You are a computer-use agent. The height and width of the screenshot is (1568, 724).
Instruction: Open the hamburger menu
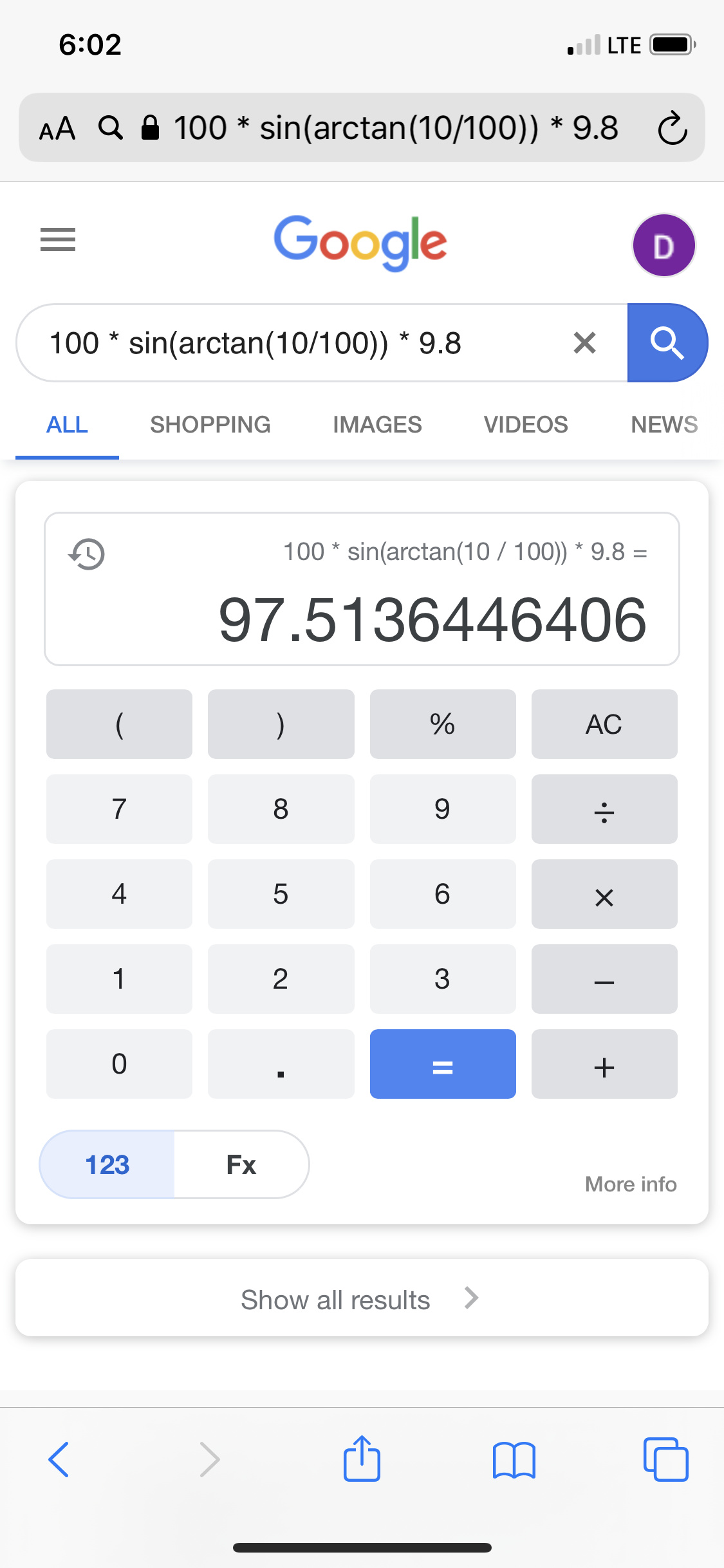point(58,239)
